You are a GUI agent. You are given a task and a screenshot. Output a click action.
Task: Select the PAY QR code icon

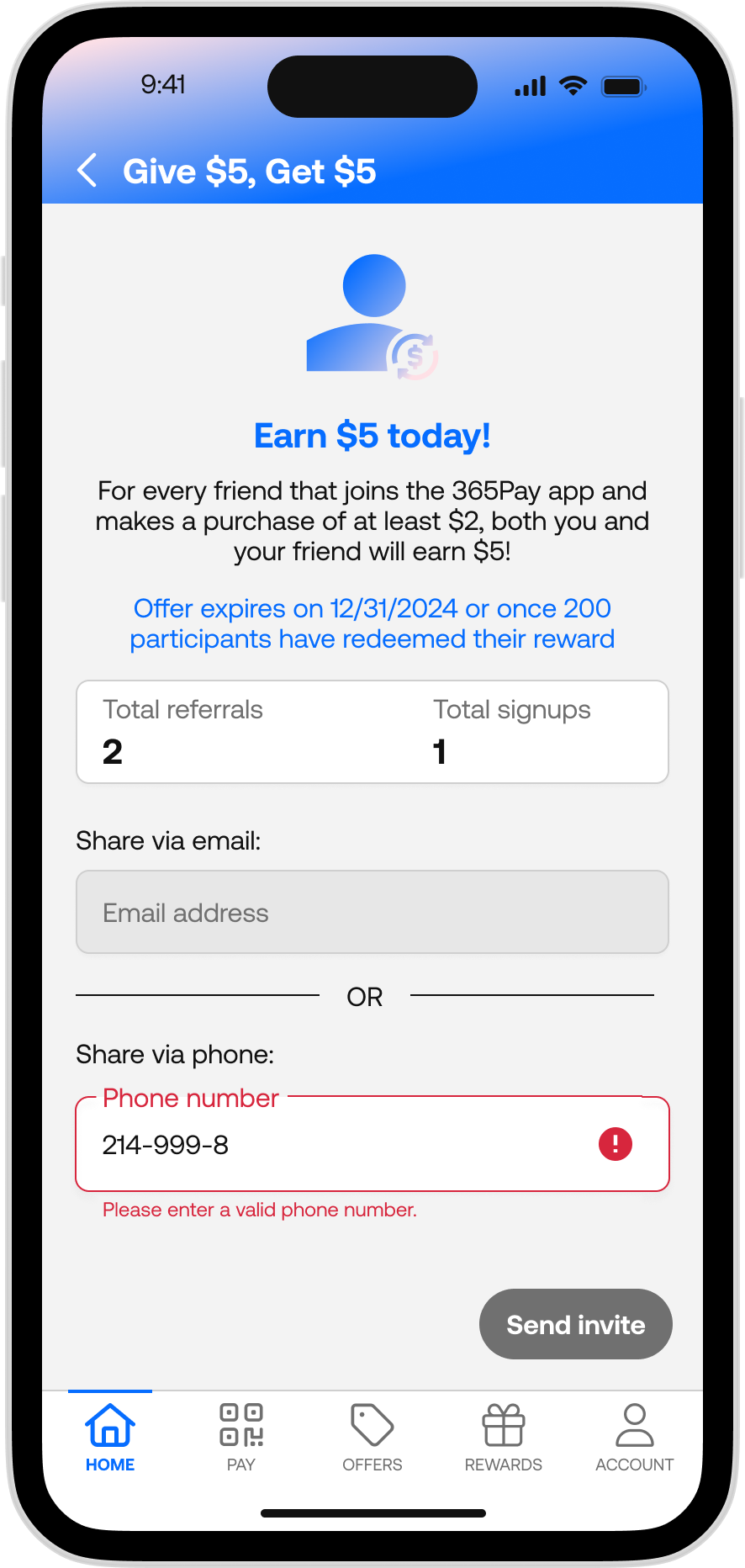click(240, 1425)
